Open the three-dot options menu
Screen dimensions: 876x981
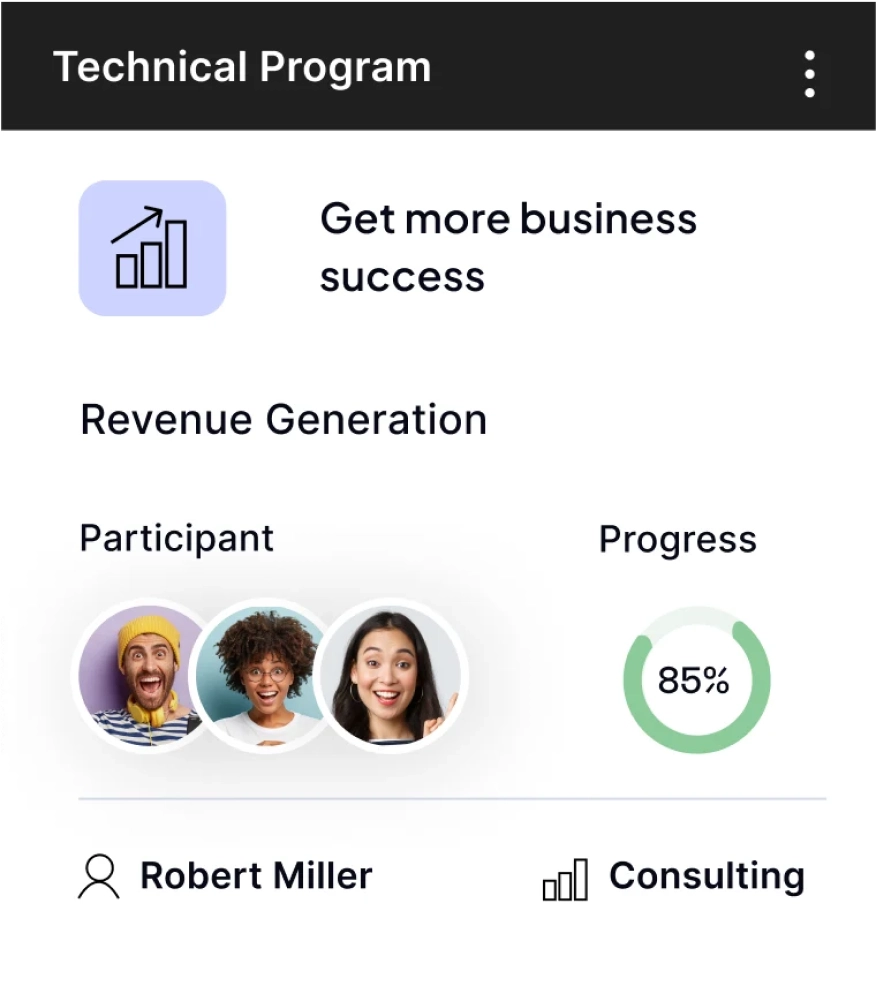point(809,72)
